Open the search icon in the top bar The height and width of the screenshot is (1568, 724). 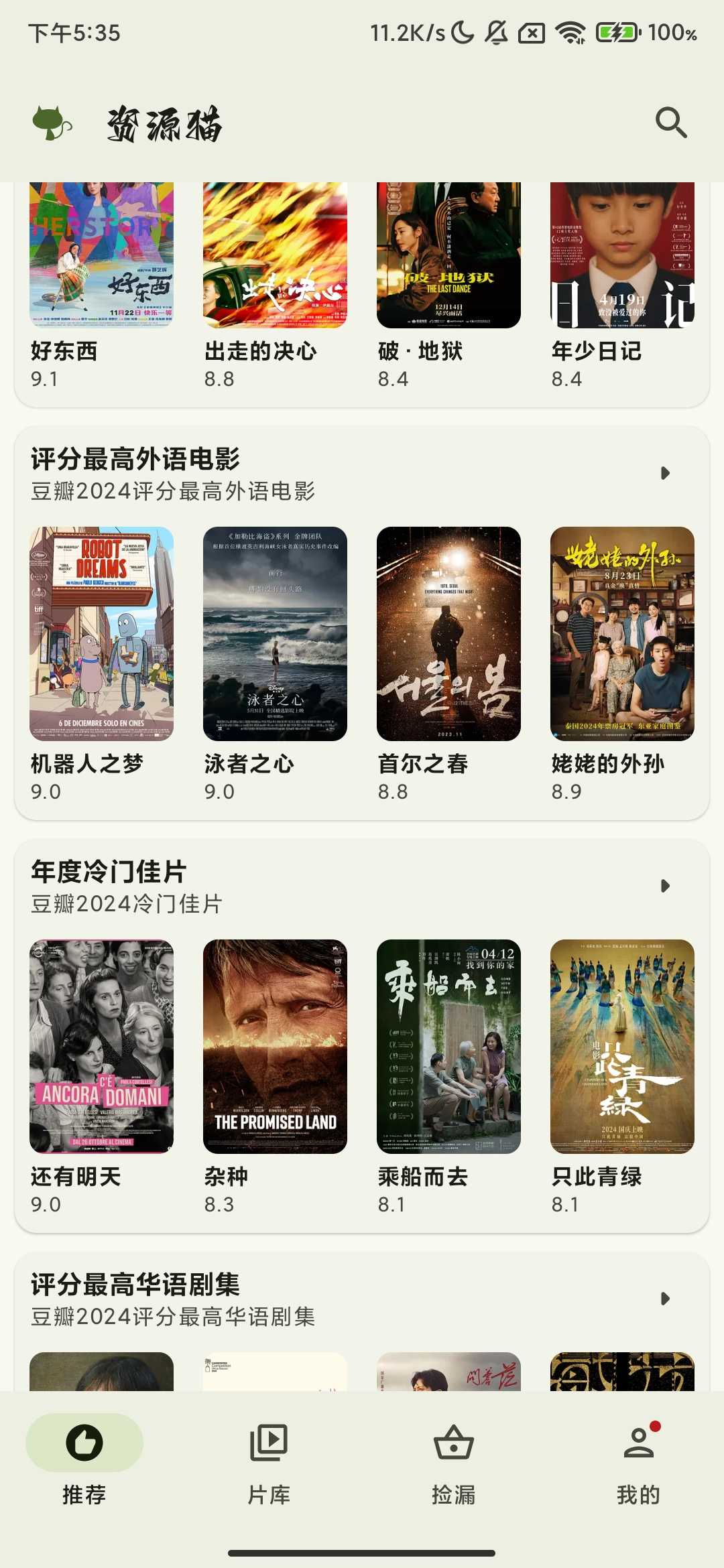coord(671,123)
